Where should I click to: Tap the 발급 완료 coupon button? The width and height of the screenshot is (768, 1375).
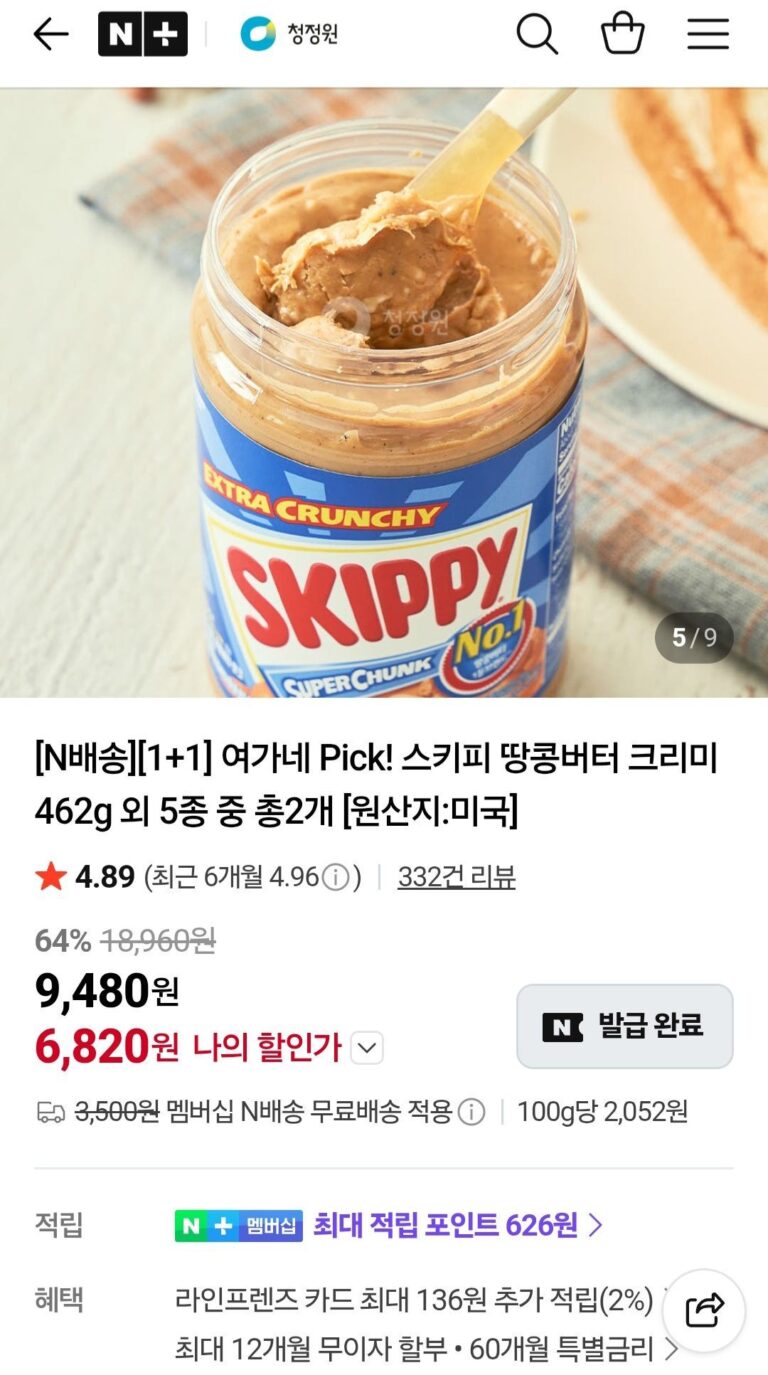click(x=624, y=1026)
